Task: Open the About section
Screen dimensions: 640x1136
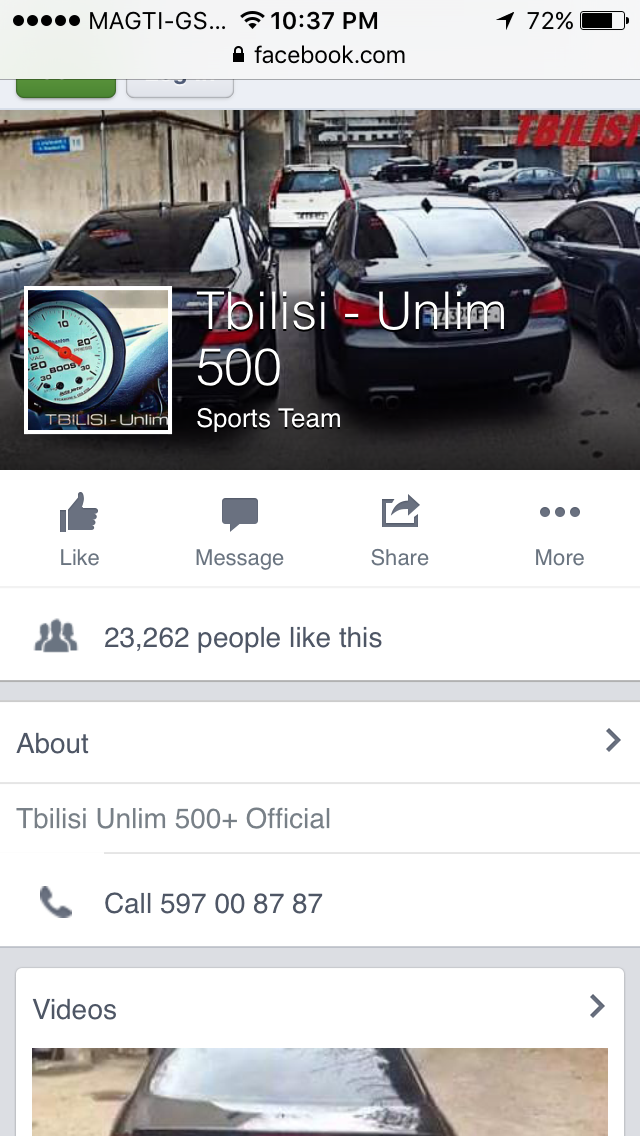Action: pyautogui.click(x=320, y=742)
